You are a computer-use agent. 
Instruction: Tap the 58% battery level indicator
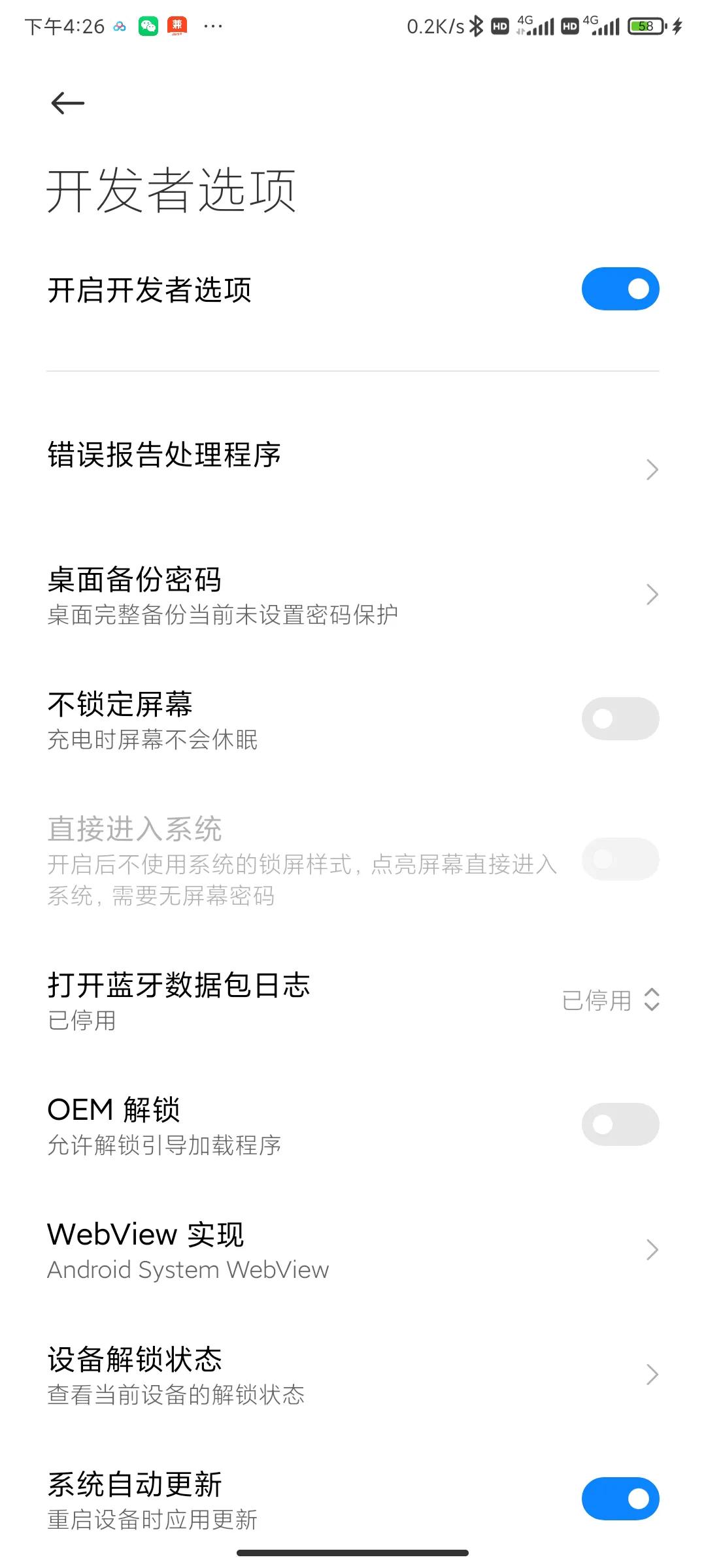pos(646,26)
